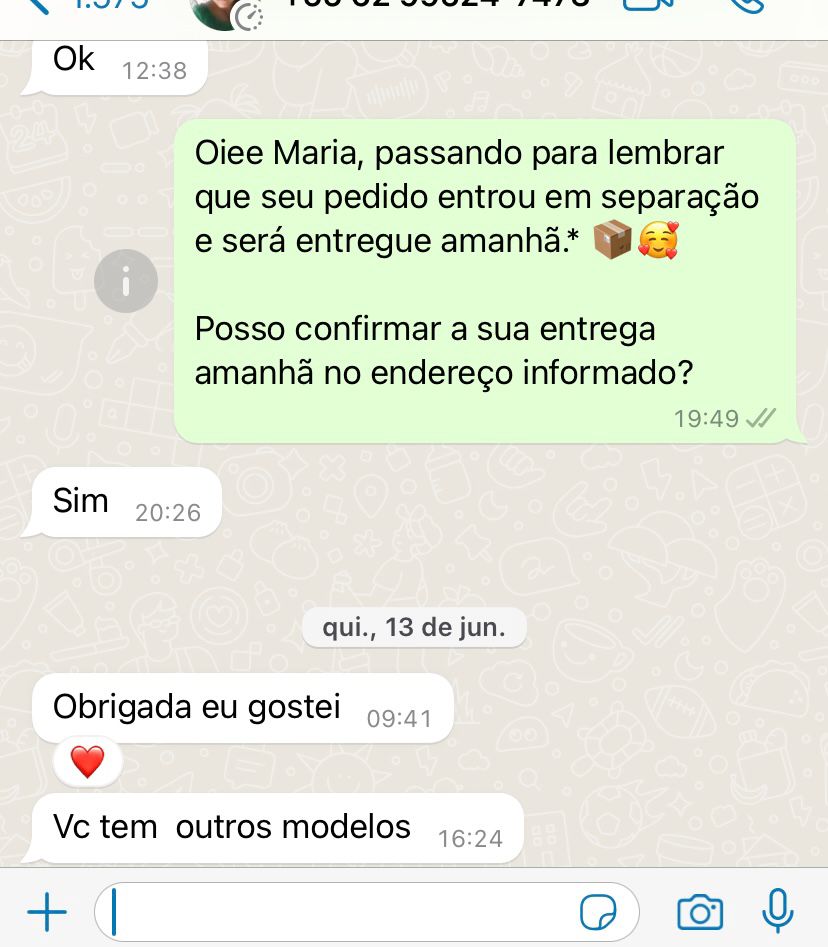This screenshot has height=947, width=828.
Task: Tap the info icon beside the reminder message
Action: coord(126,281)
